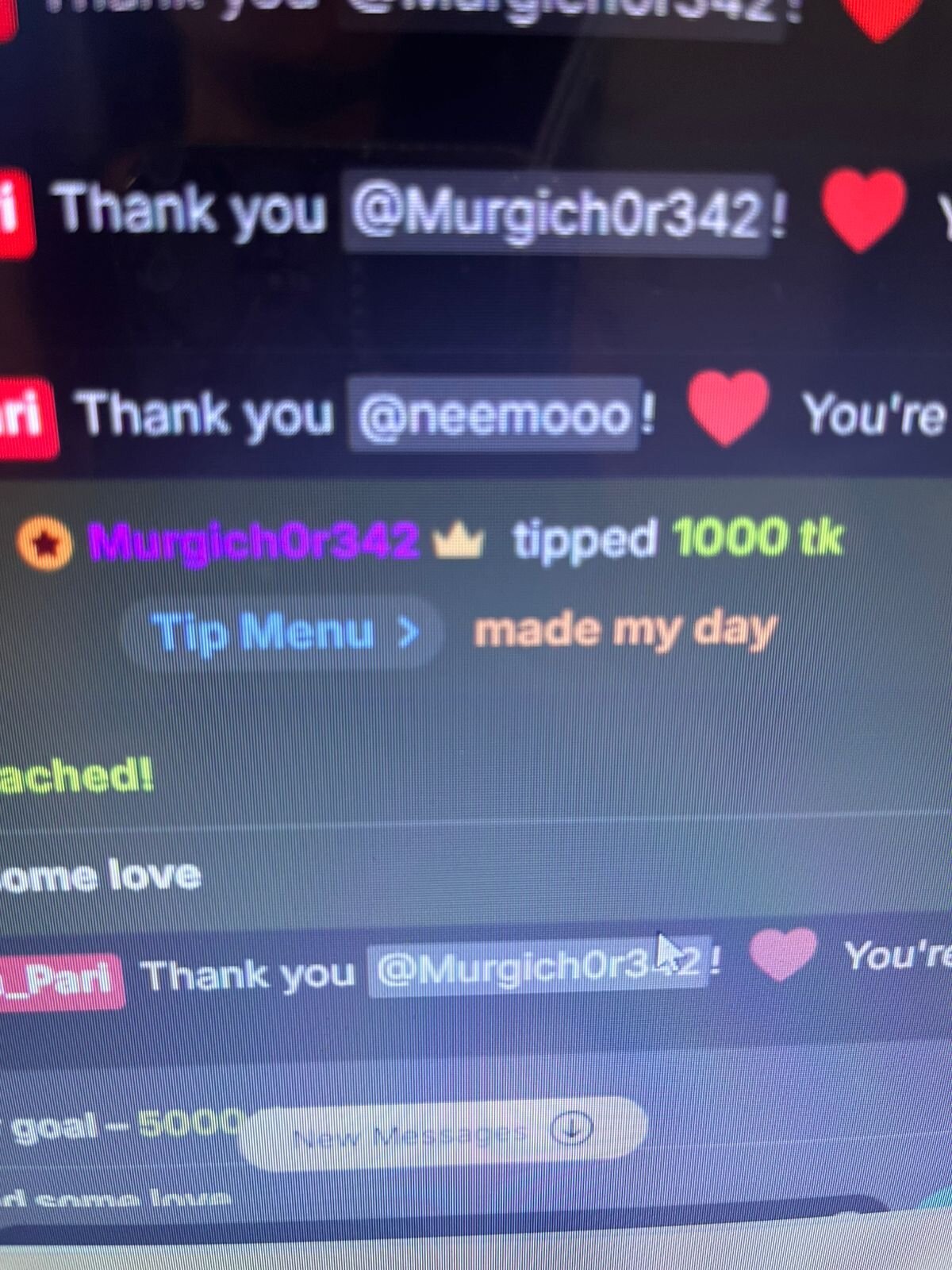The width and height of the screenshot is (952, 1270).
Task: Tap the @neemooo mention
Action: coord(494,415)
